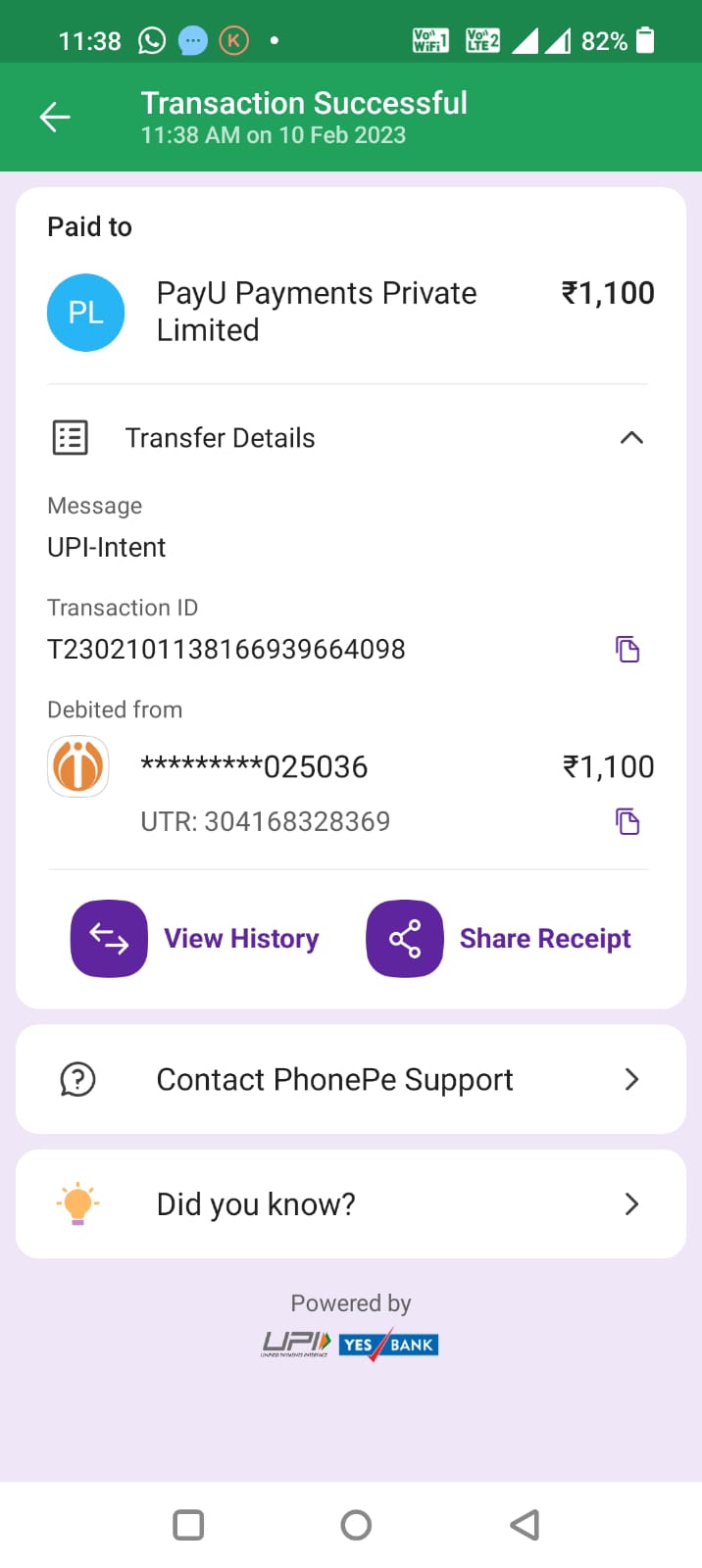Go to the home screen
This screenshot has width=702, height=1568.
(x=356, y=1525)
